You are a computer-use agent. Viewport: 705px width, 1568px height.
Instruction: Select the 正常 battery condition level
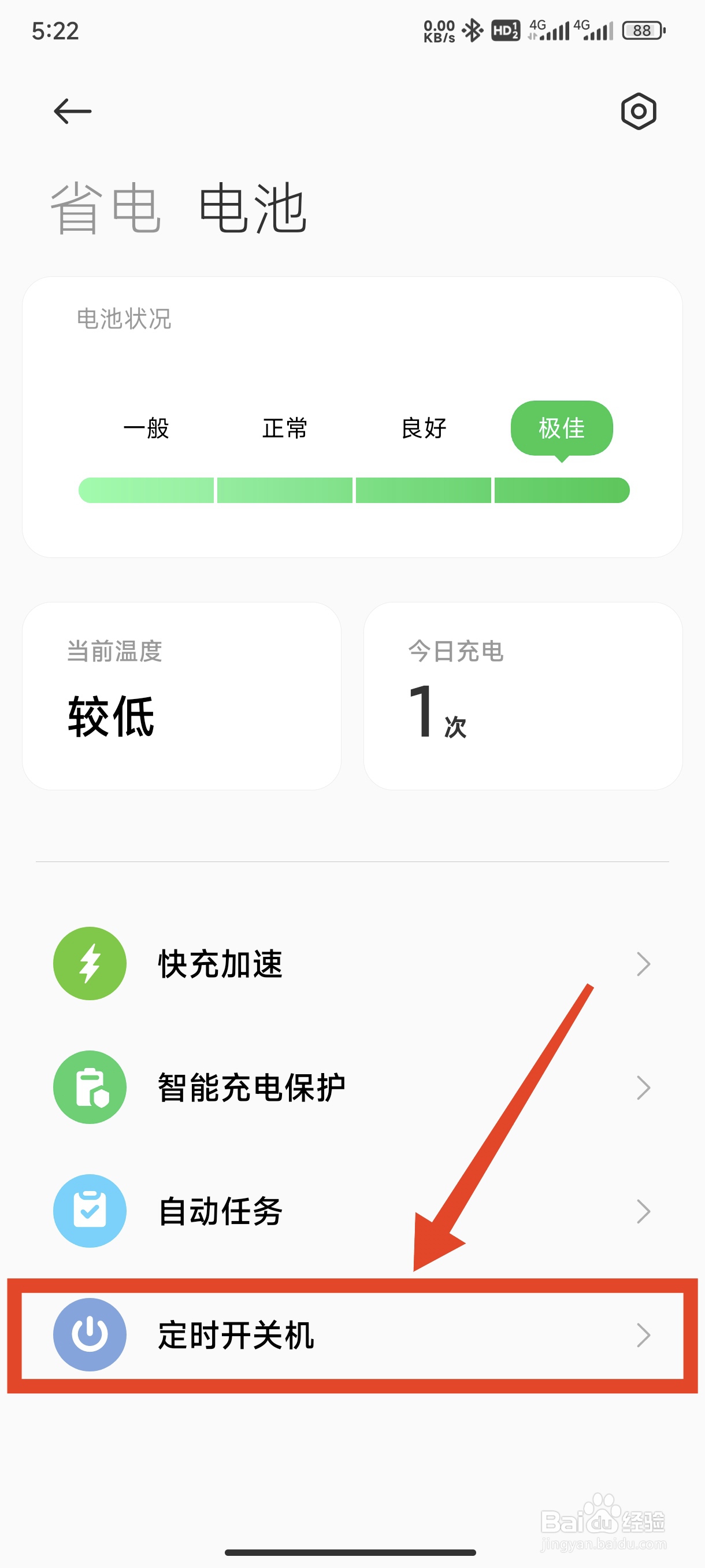285,428
